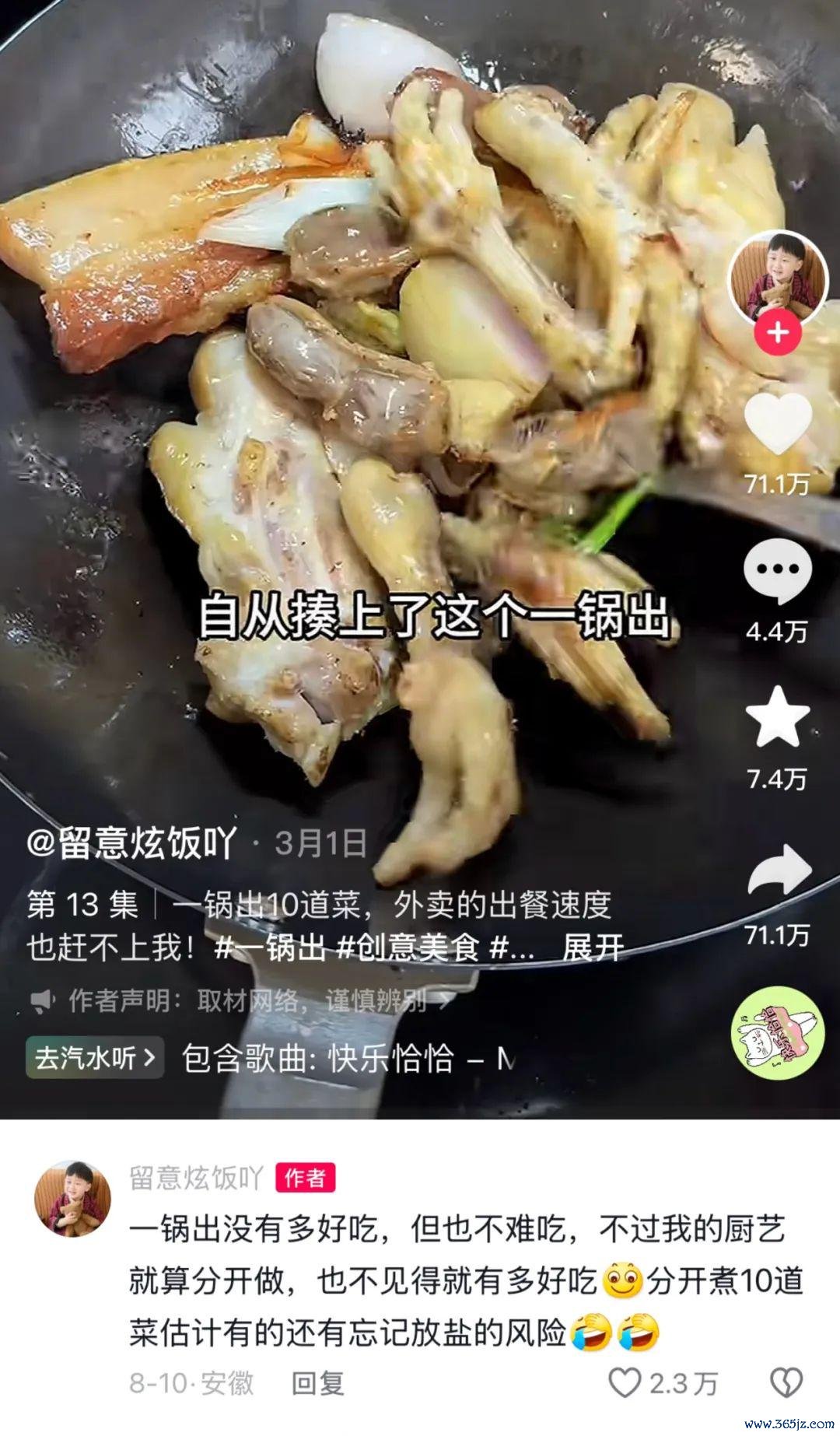This screenshot has height=1436, width=840.
Task: Share the video via the arrow icon
Action: point(779,870)
